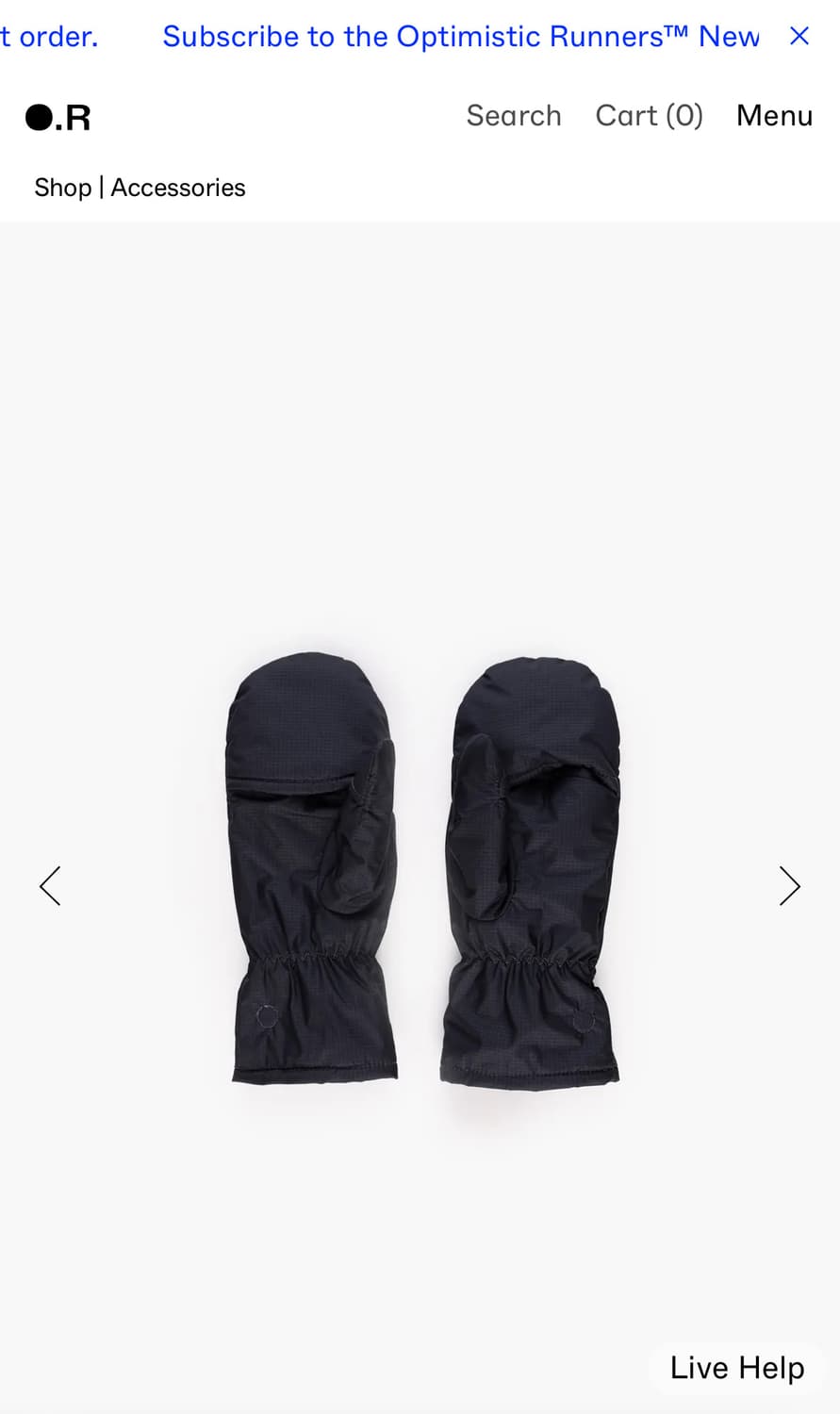The image size is (840, 1414).
Task: Start a Live Help chat
Action: click(737, 1368)
